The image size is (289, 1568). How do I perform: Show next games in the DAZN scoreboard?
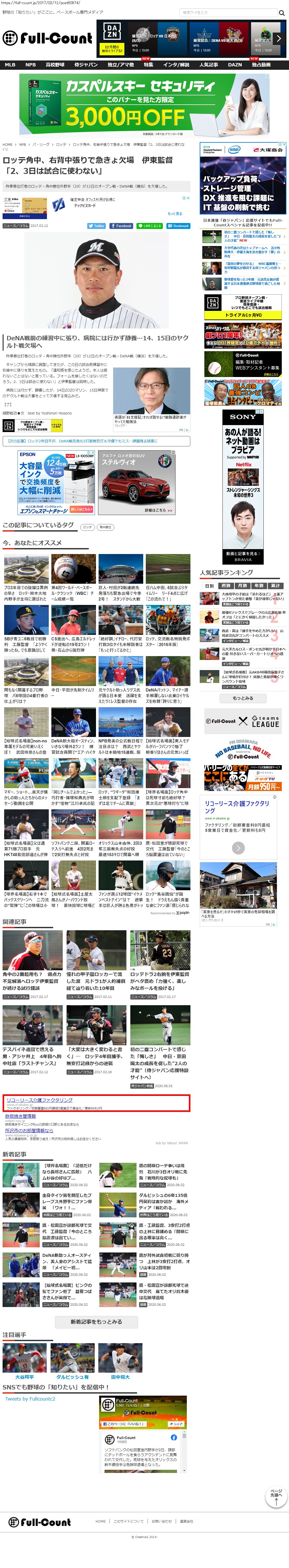(279, 38)
